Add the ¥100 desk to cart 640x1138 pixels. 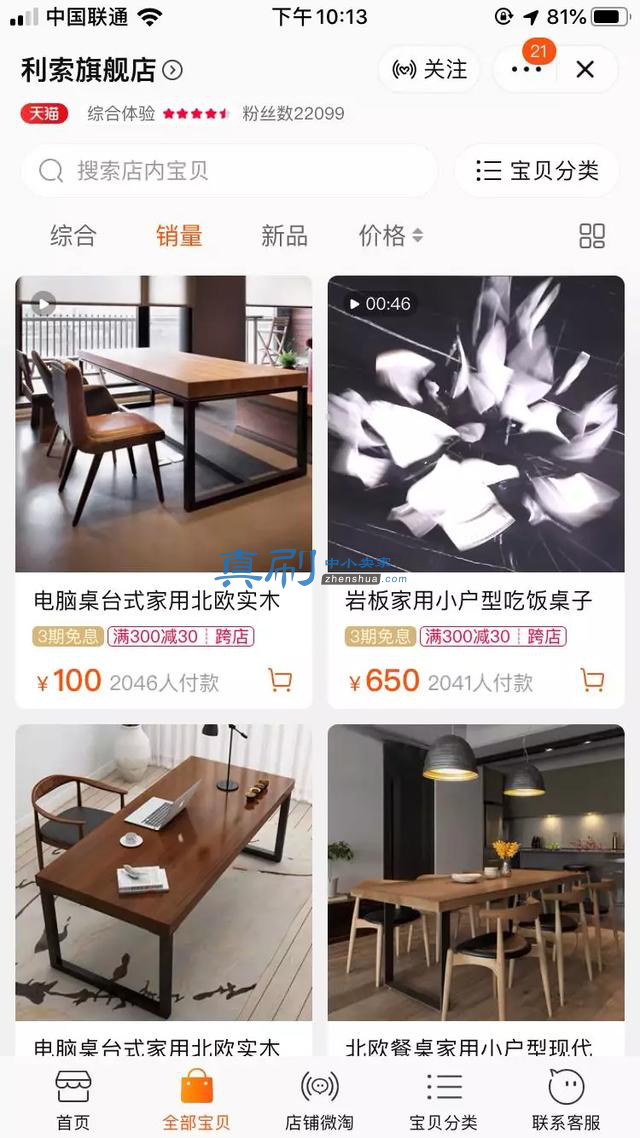pyautogui.click(x=280, y=680)
